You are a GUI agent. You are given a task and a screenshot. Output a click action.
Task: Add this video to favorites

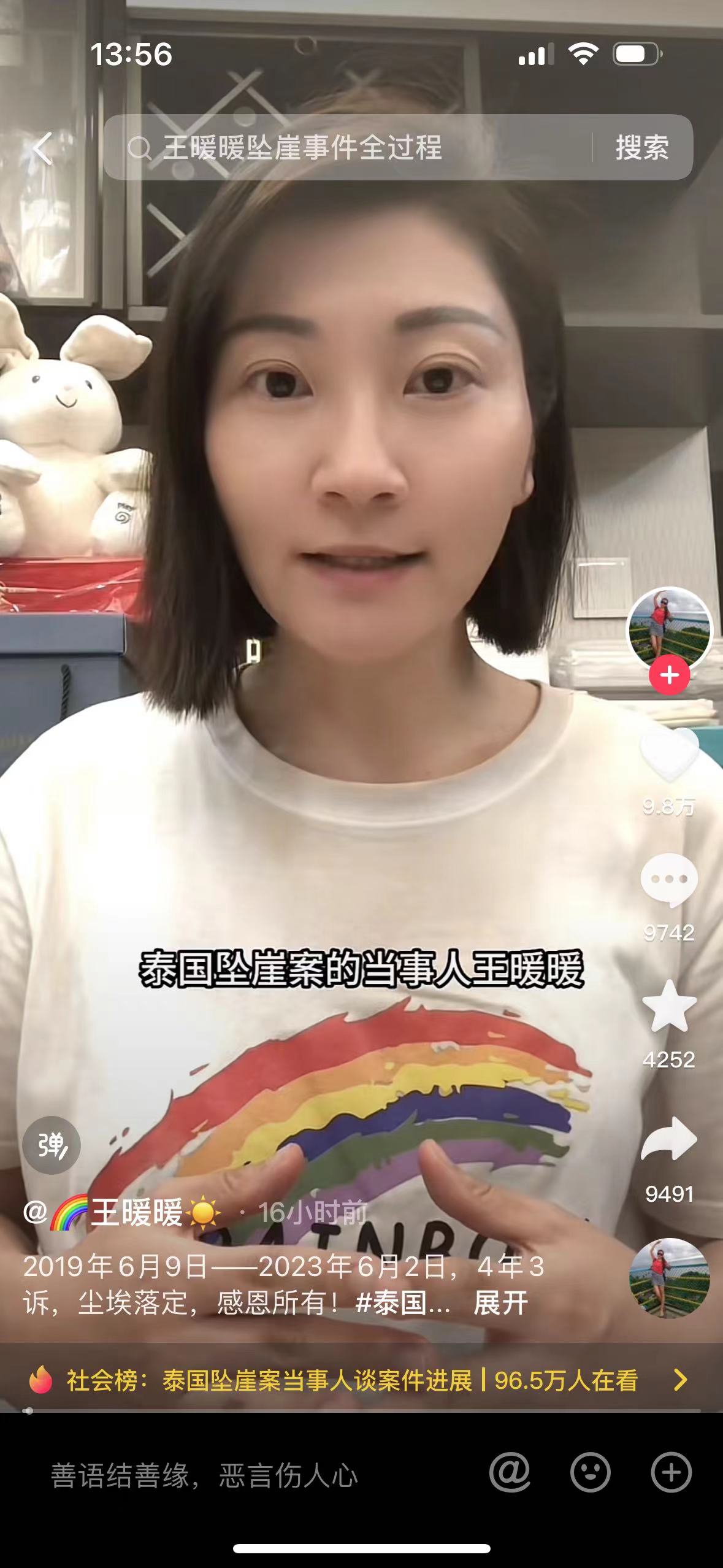pyautogui.click(x=669, y=1007)
